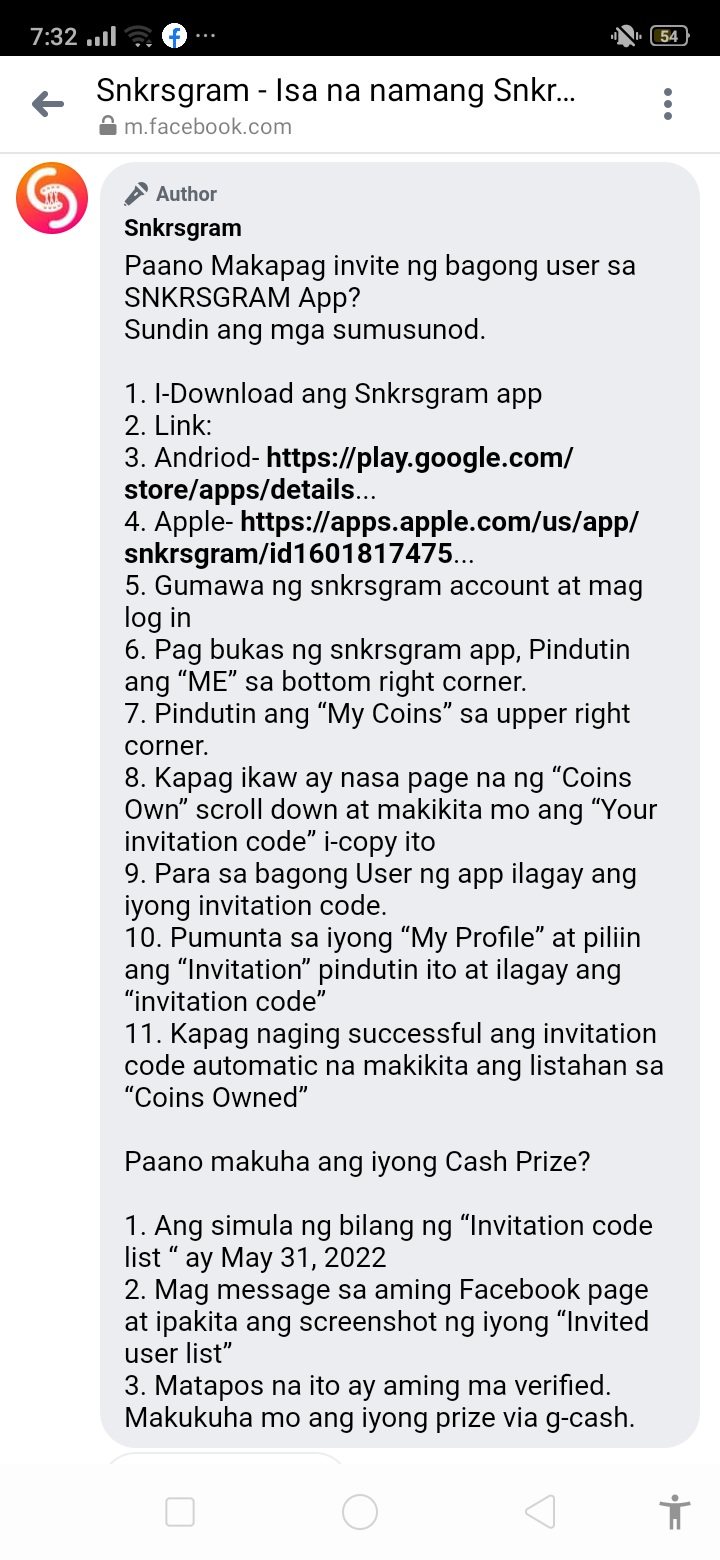The height and width of the screenshot is (1560, 720).
Task: Open the Snkrsgram author name
Action: (183, 228)
